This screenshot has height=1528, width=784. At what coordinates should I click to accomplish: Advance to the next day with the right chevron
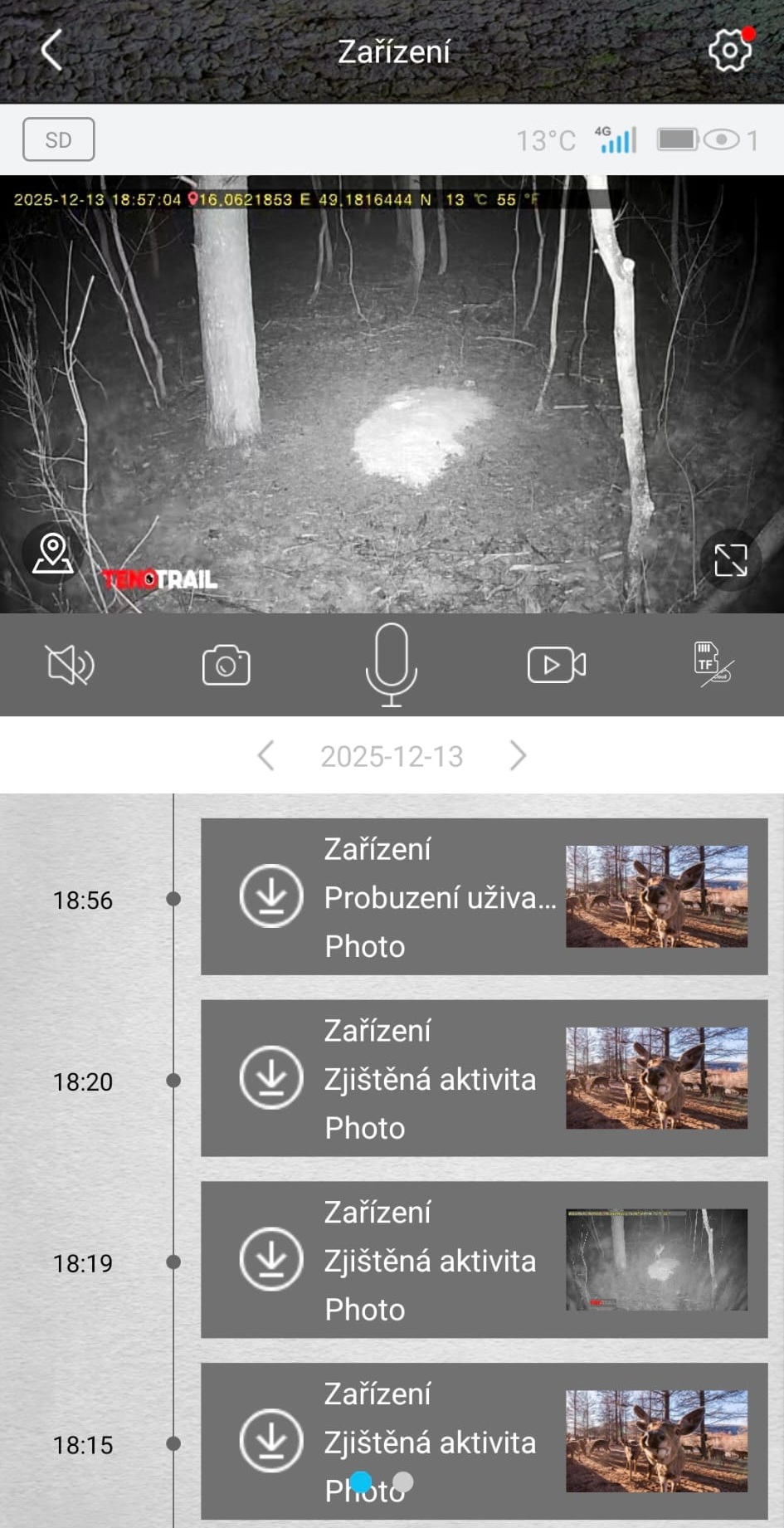click(519, 755)
